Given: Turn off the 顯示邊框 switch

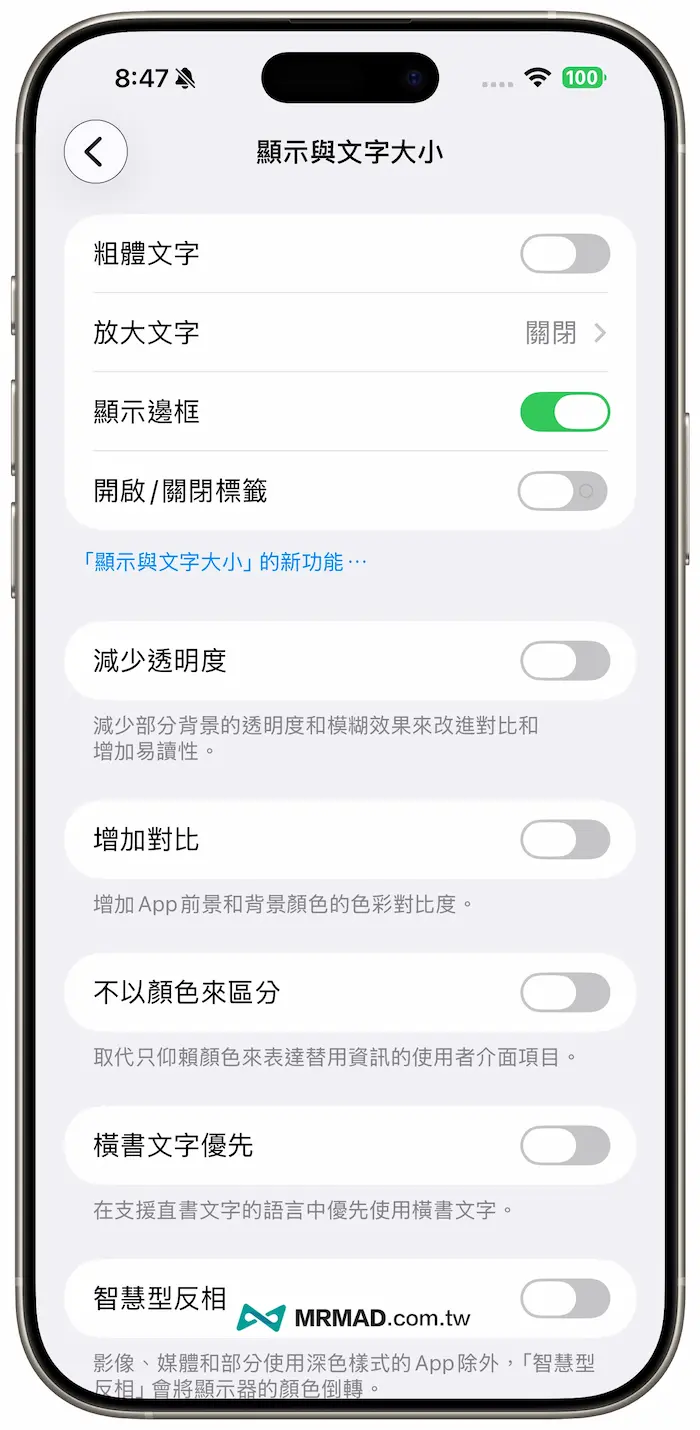Looking at the screenshot, I should (564, 412).
